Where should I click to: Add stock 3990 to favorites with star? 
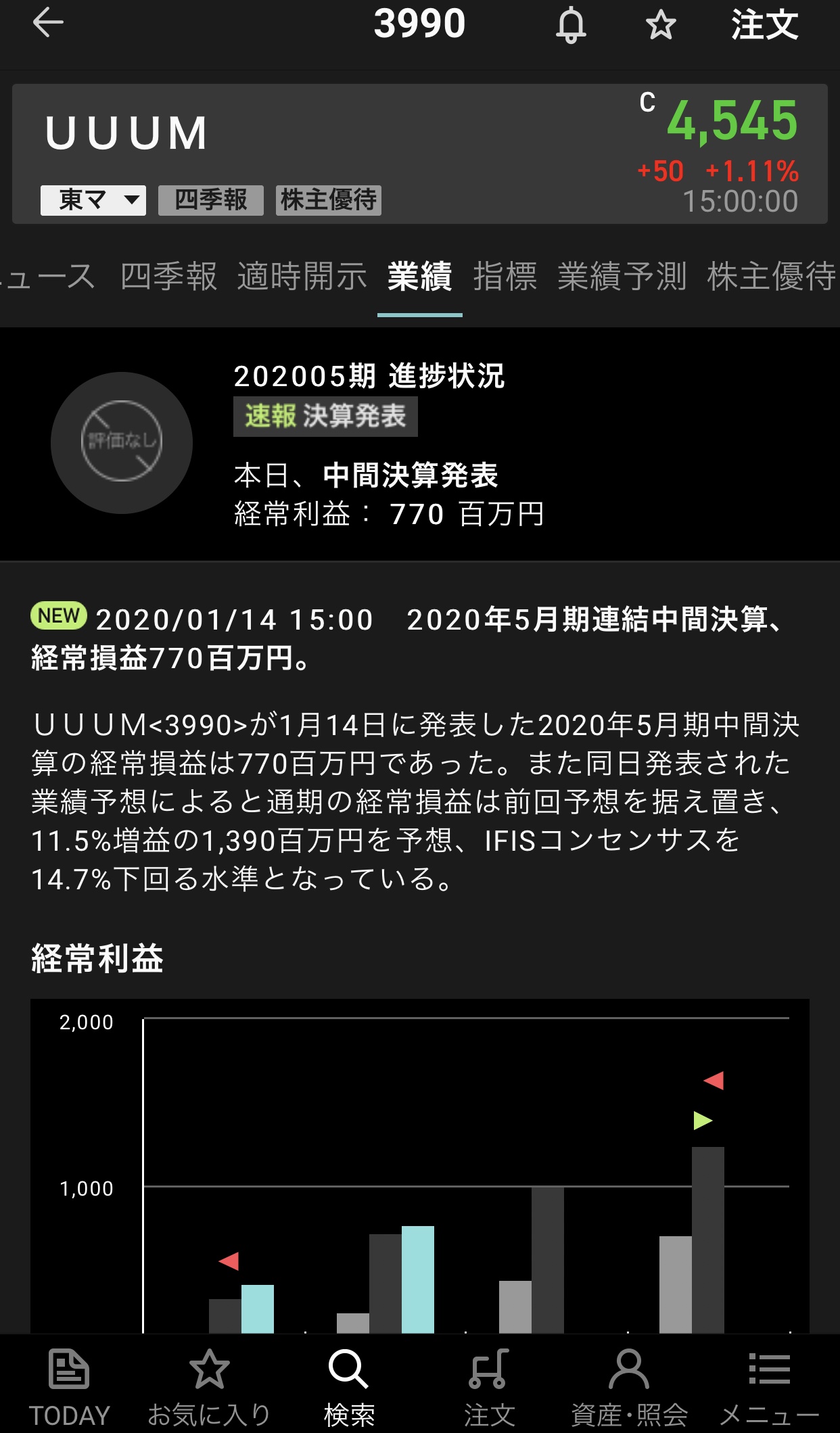pyautogui.click(x=661, y=26)
